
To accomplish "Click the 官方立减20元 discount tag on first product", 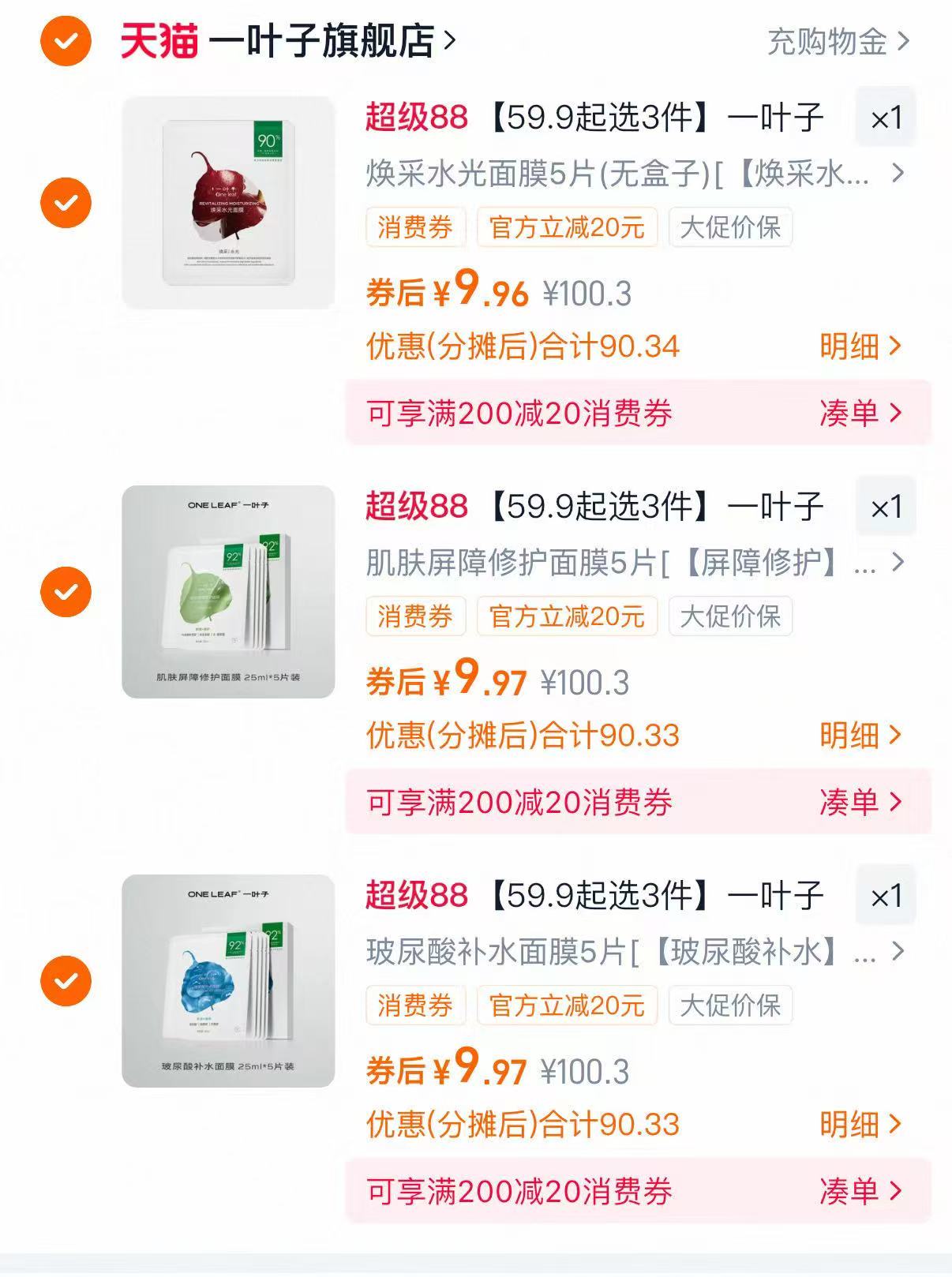I will (x=565, y=227).
